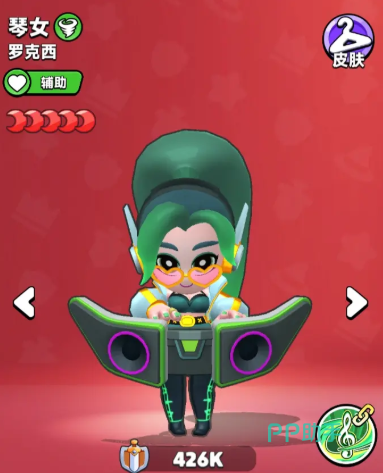Go to the previous character with left arrow
The width and height of the screenshot is (383, 473).
24,302
